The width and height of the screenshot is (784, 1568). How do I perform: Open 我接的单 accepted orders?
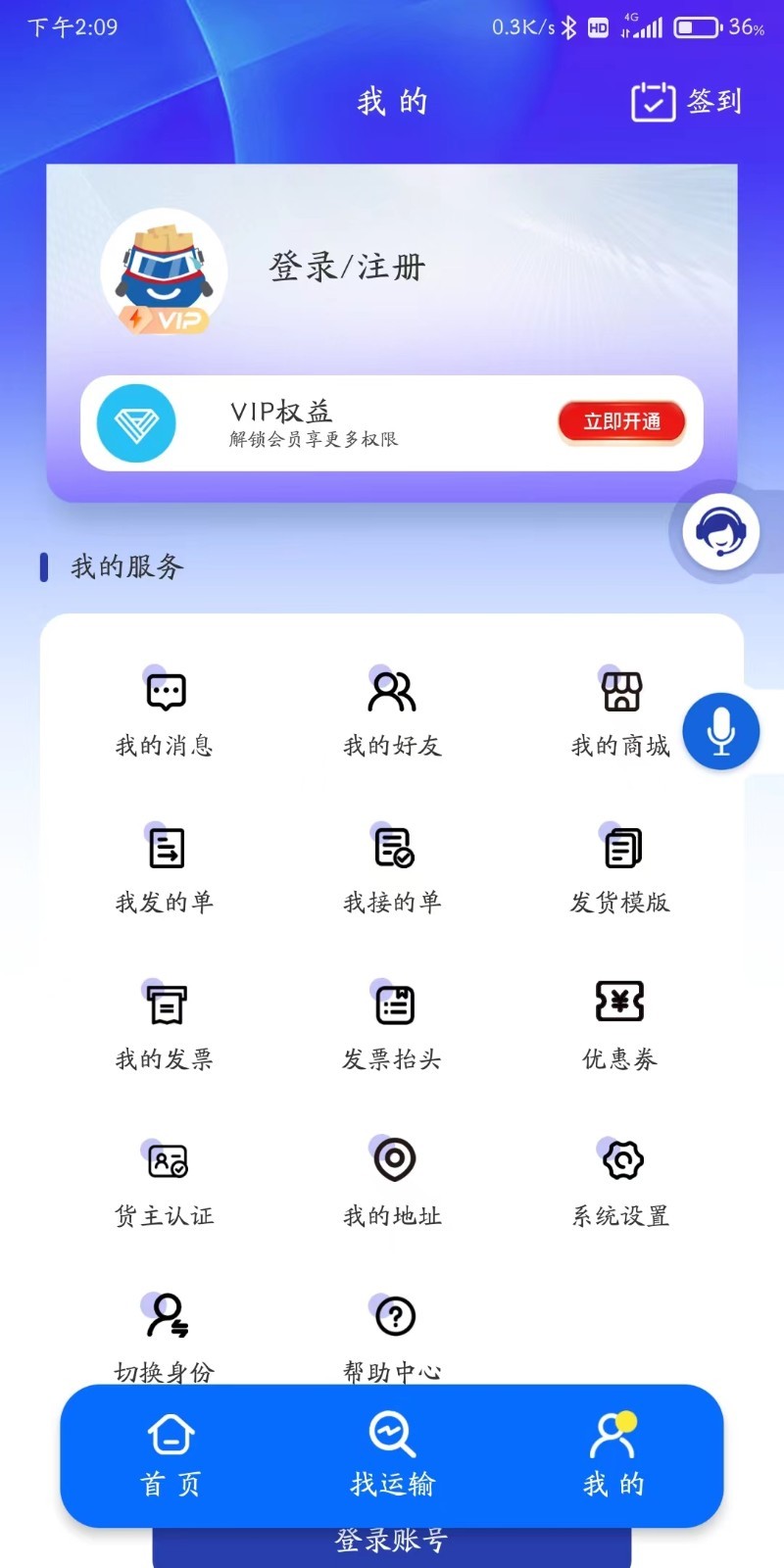[x=392, y=867]
